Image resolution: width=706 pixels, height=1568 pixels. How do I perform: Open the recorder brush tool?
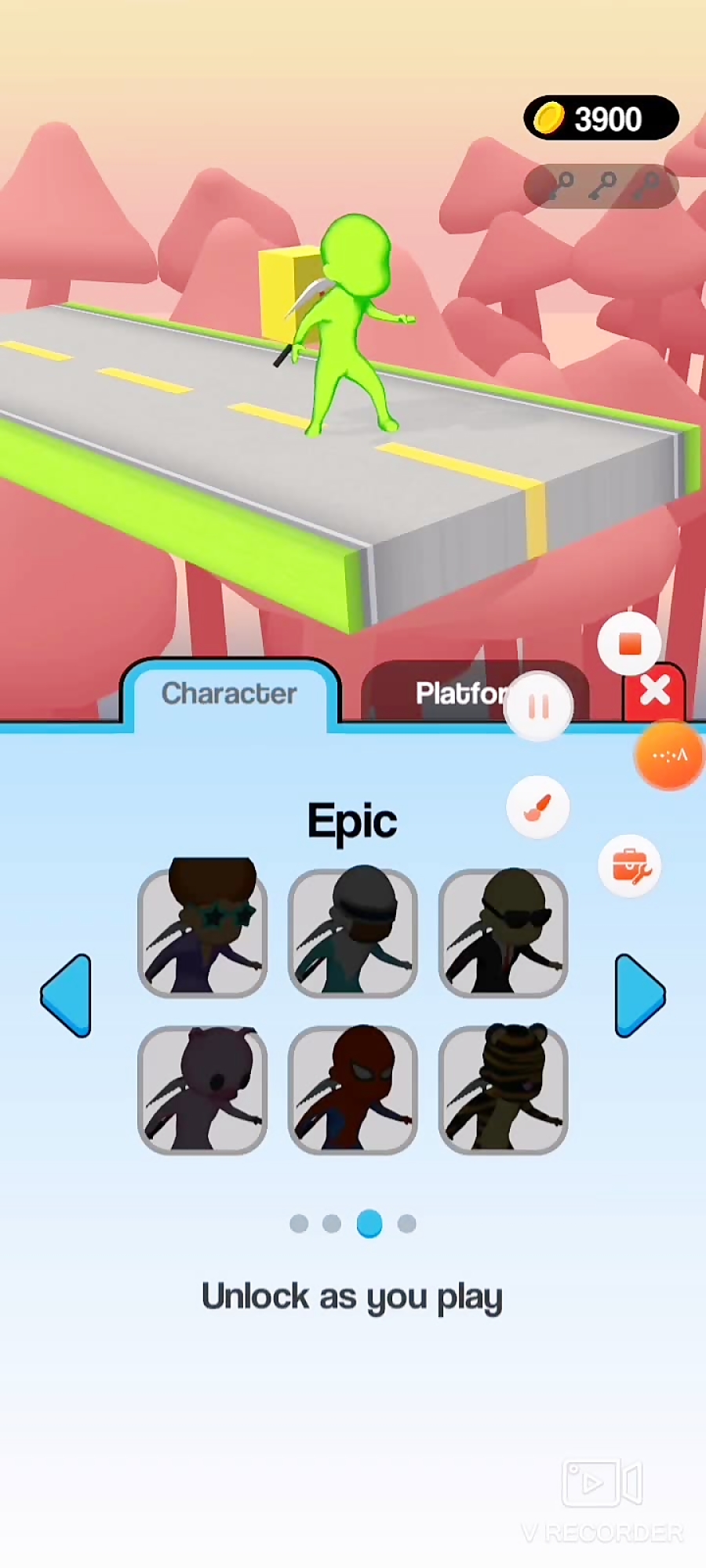coord(538,807)
